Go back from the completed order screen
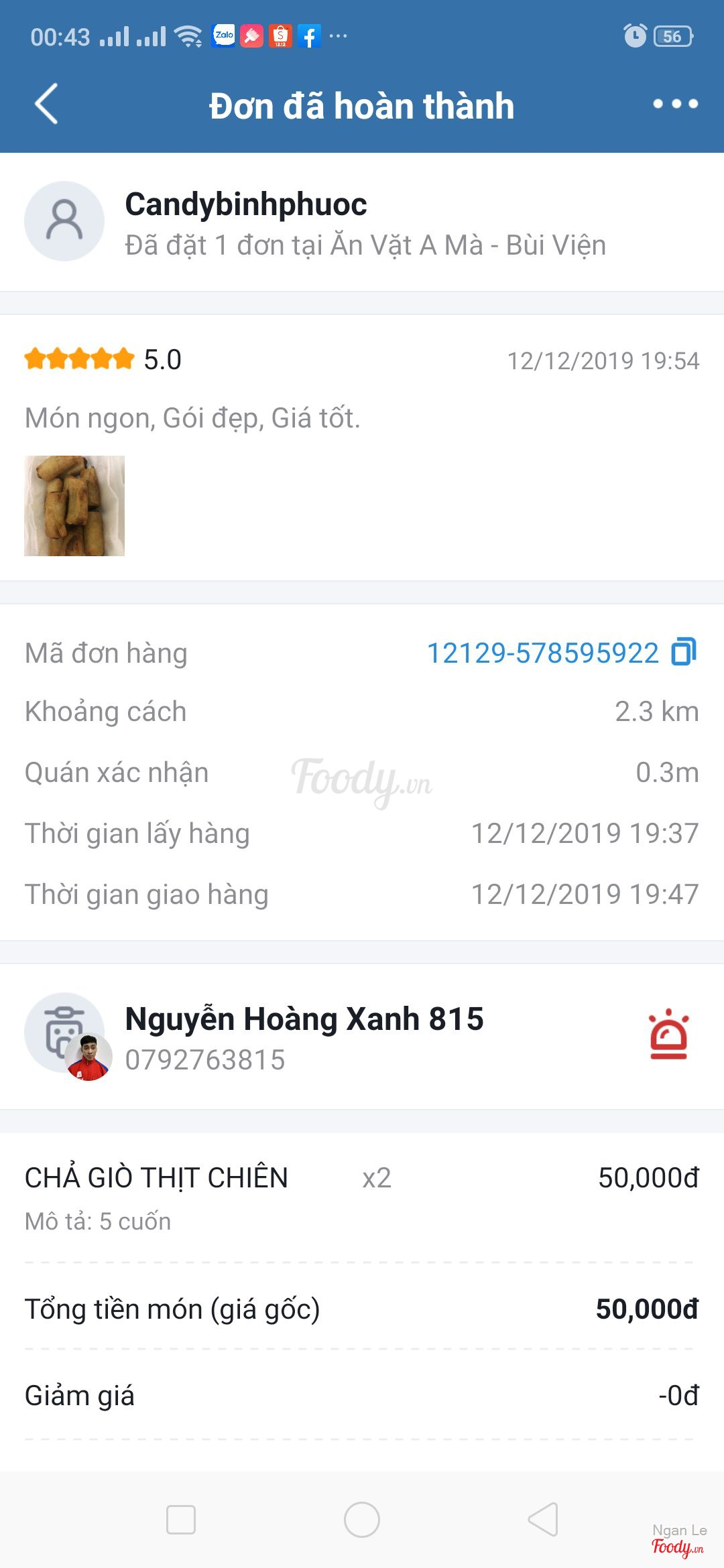 46,104
